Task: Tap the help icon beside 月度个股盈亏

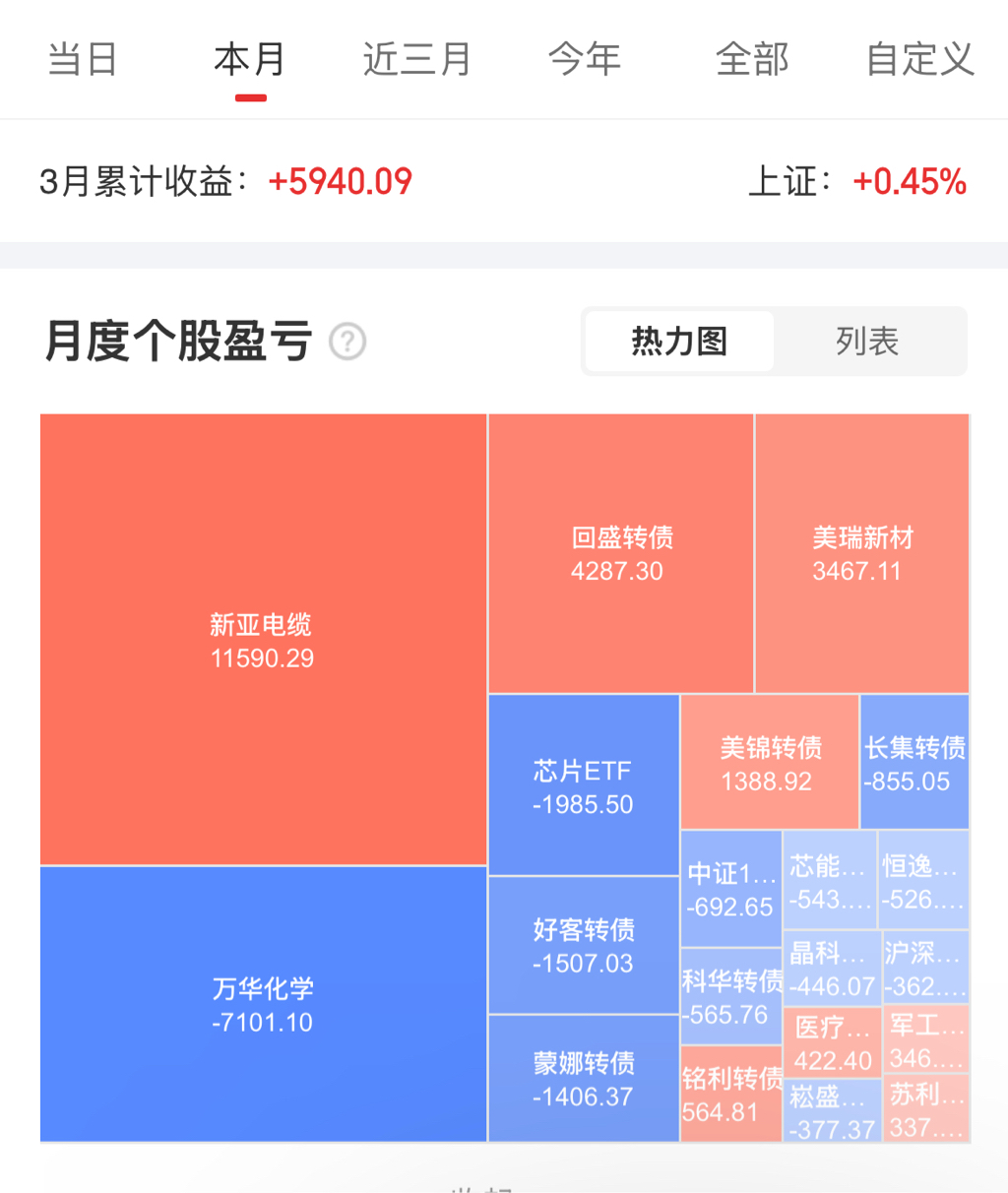Action: (347, 342)
